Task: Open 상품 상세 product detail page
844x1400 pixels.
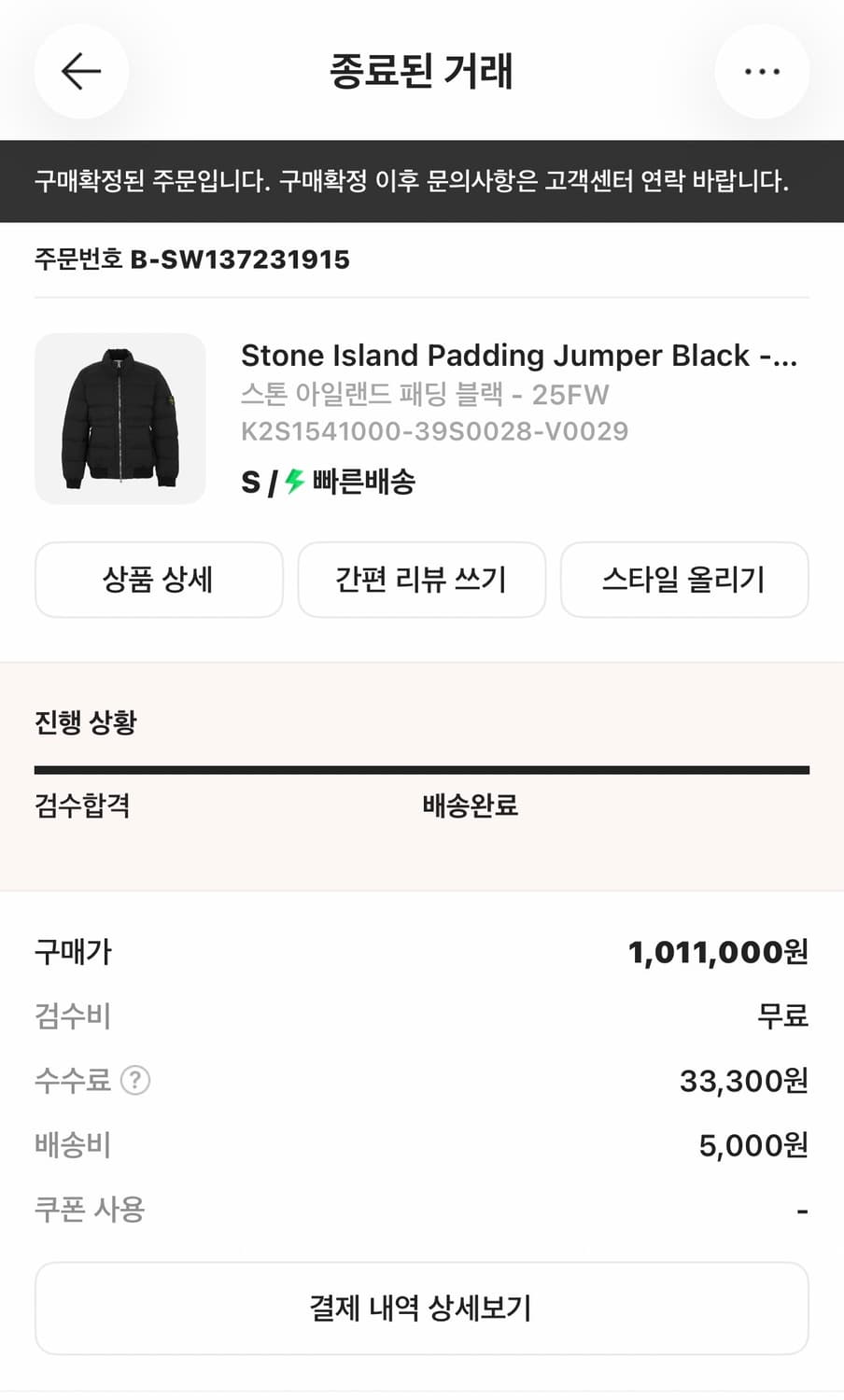Action: point(159,580)
